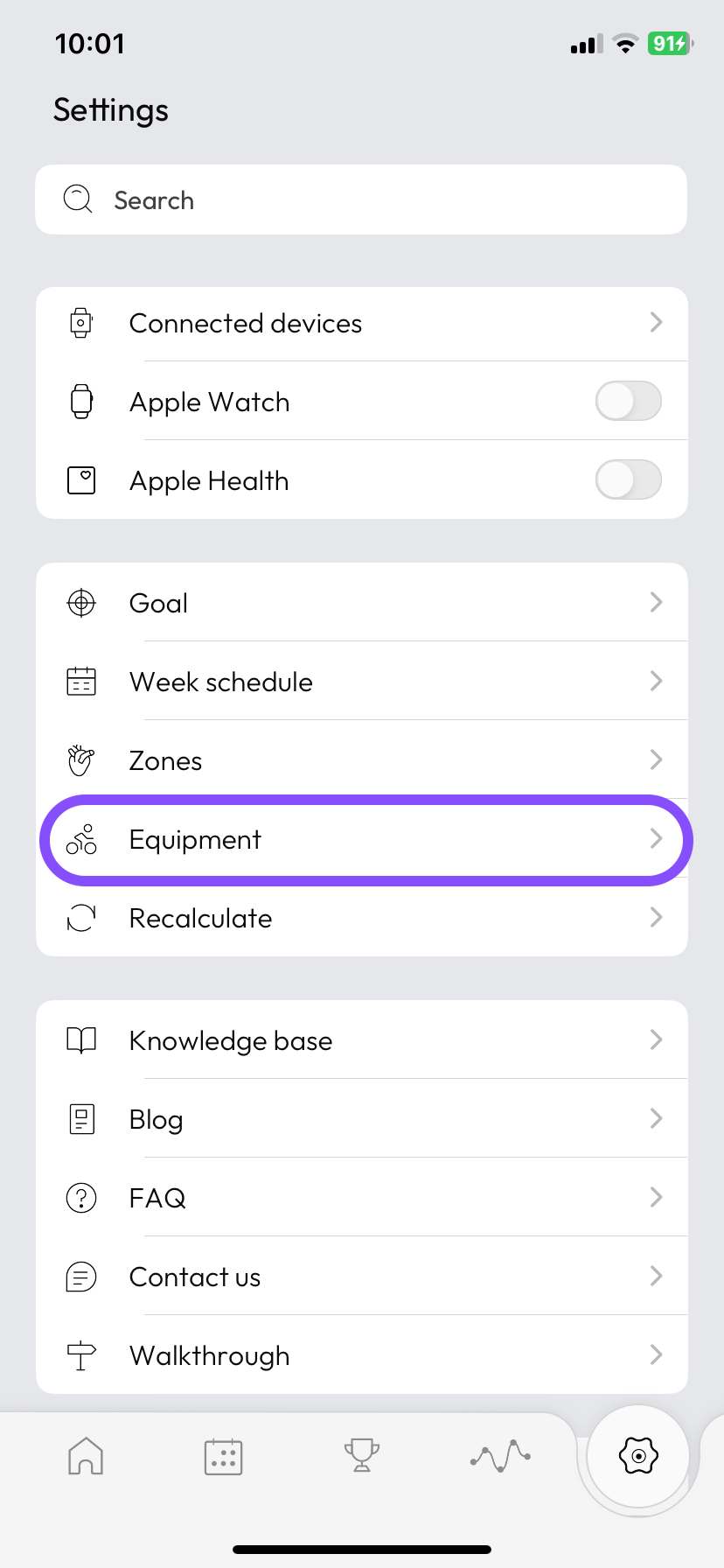Open Recalculate option
The image size is (724, 1568).
360,918
